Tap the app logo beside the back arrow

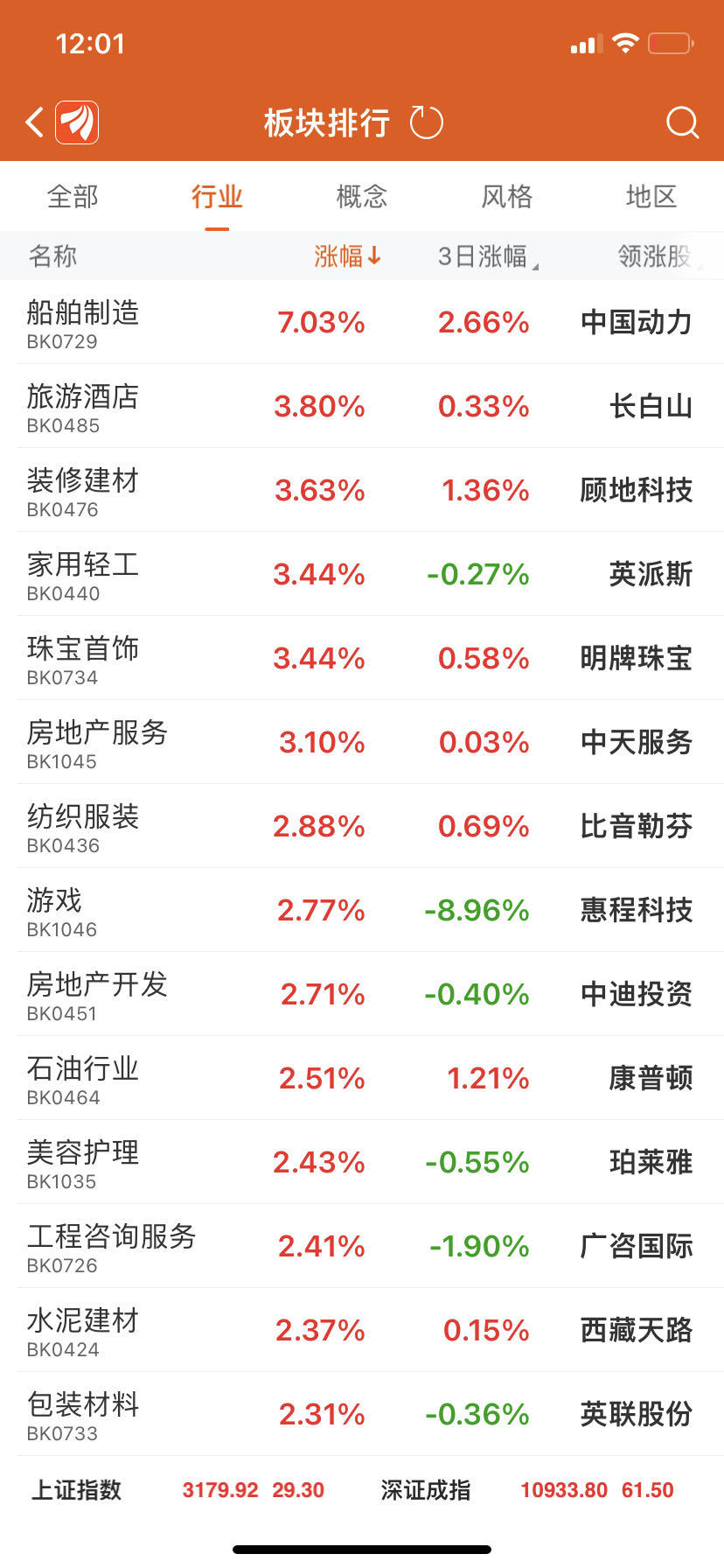click(77, 122)
